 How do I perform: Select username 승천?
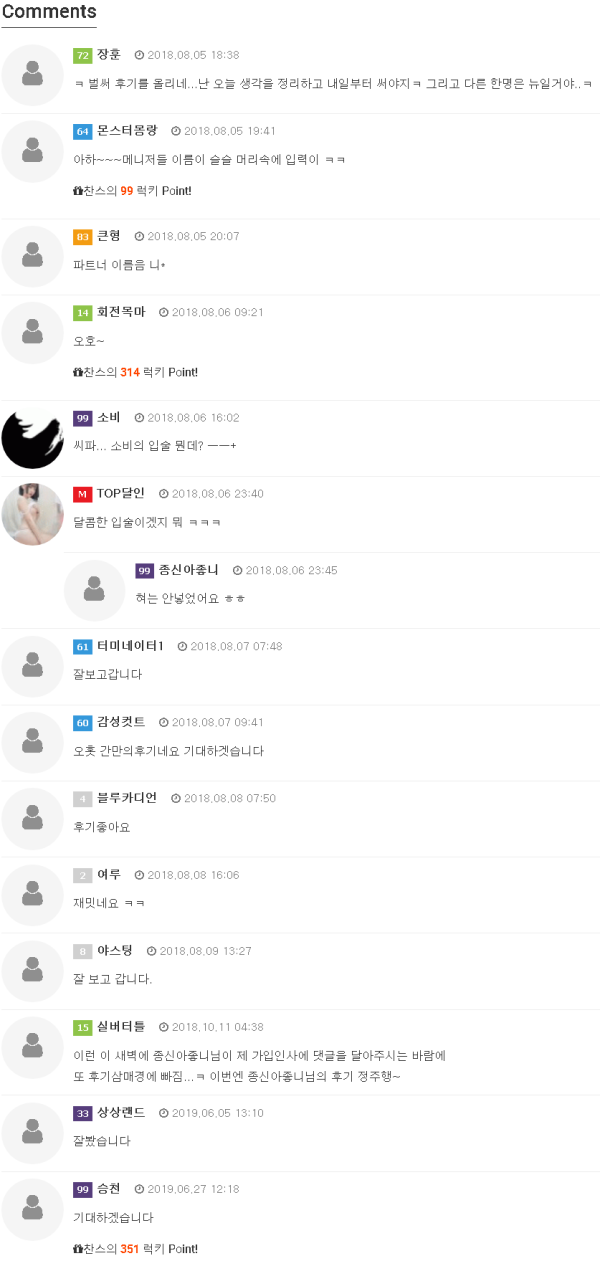tap(108, 1189)
